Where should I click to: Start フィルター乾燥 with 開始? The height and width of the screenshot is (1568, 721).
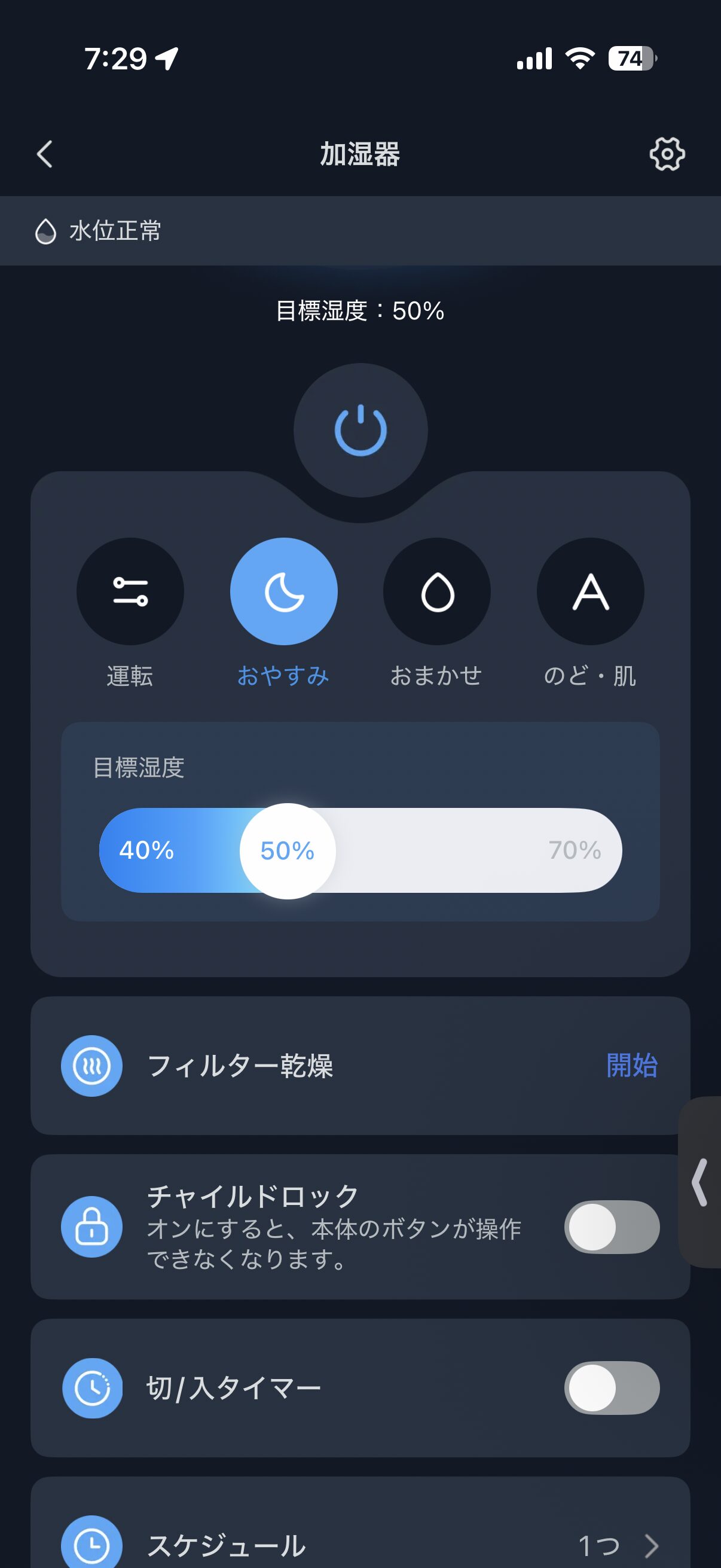click(631, 1066)
